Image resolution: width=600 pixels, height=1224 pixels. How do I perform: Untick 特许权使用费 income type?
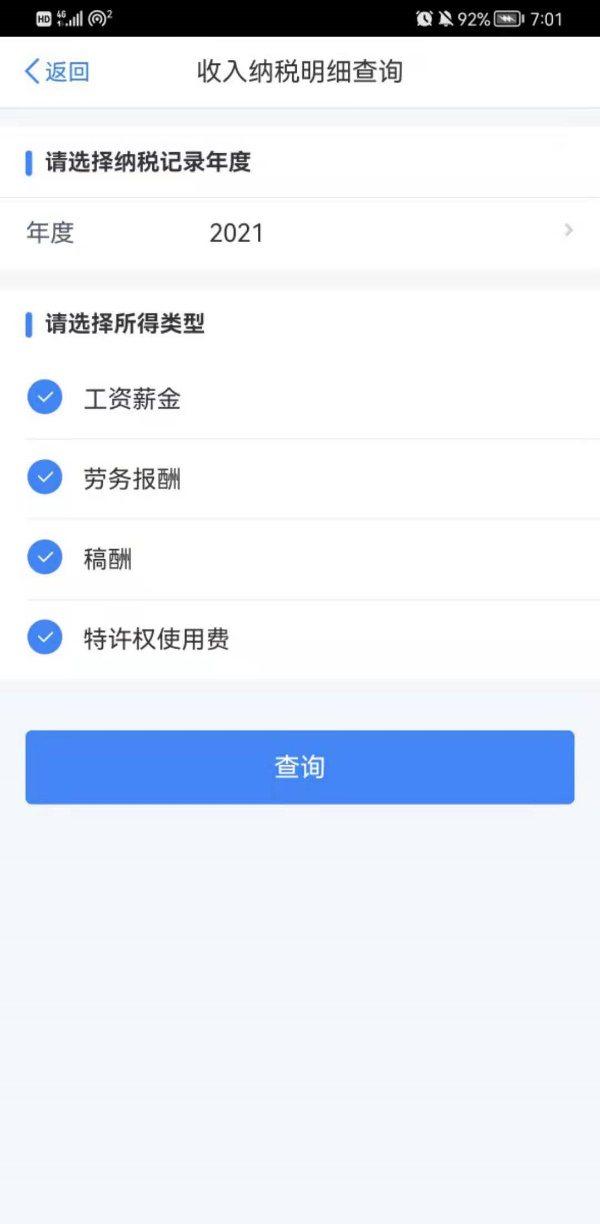pos(45,637)
